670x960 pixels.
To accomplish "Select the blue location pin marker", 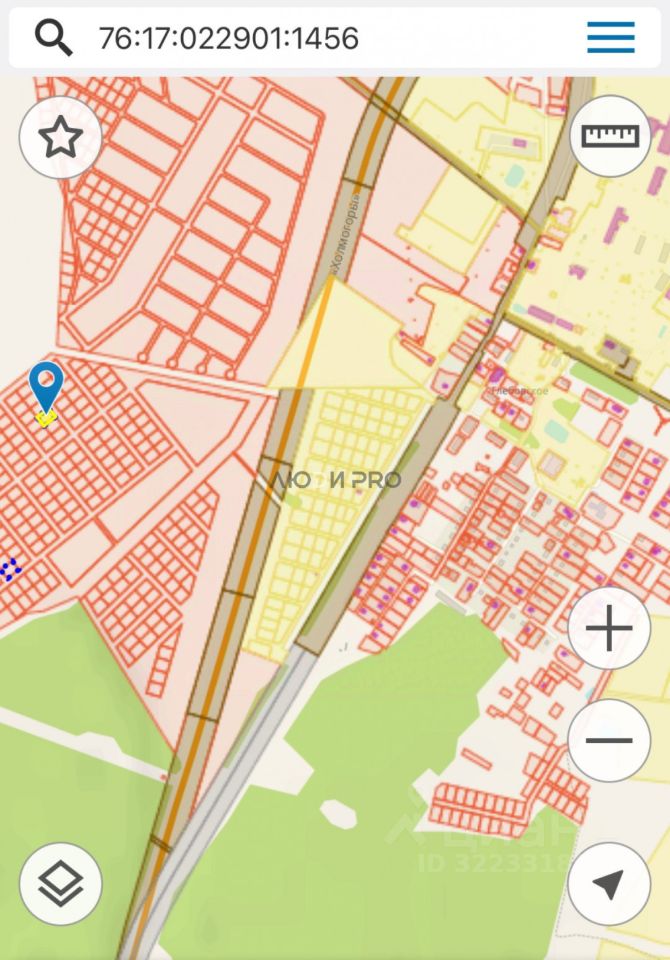I will [x=46, y=386].
